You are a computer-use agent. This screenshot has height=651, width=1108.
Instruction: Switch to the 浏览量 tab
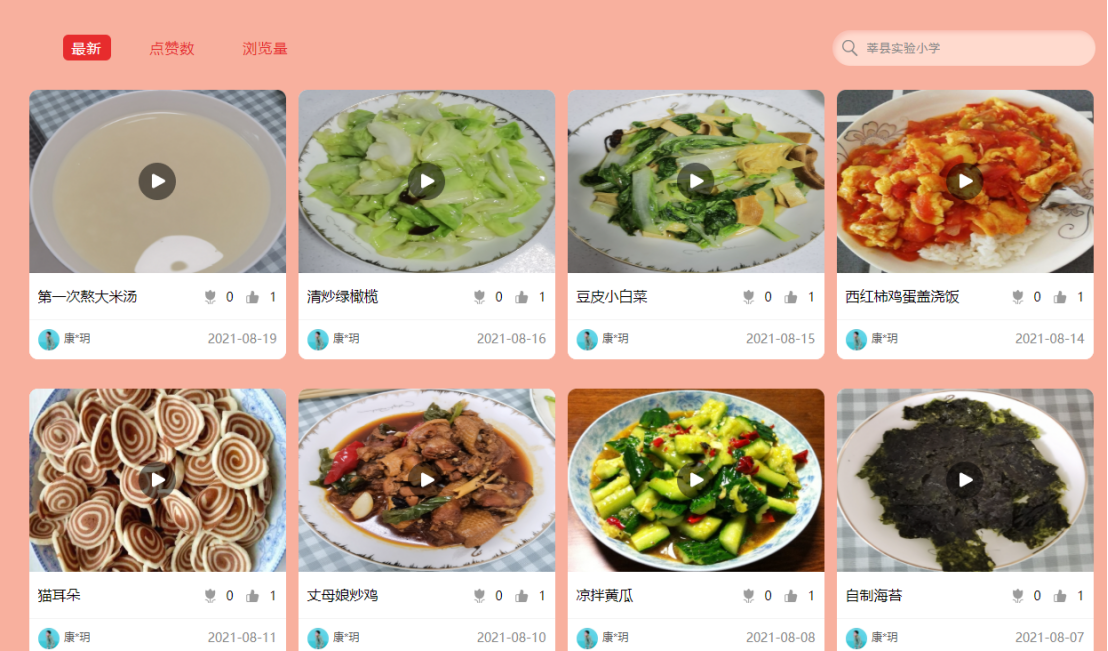(x=264, y=48)
